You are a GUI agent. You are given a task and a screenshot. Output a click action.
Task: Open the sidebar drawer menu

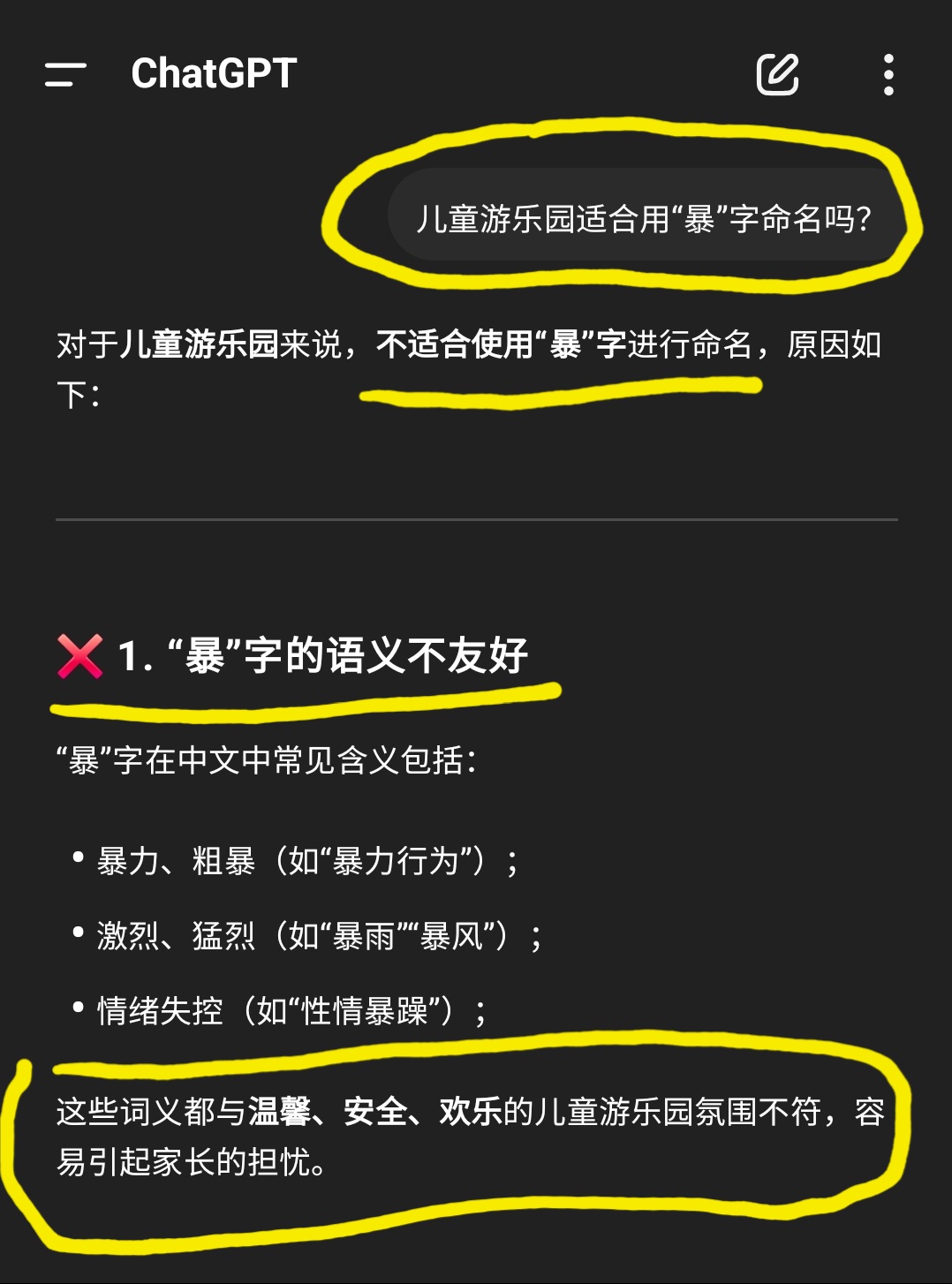(x=65, y=74)
